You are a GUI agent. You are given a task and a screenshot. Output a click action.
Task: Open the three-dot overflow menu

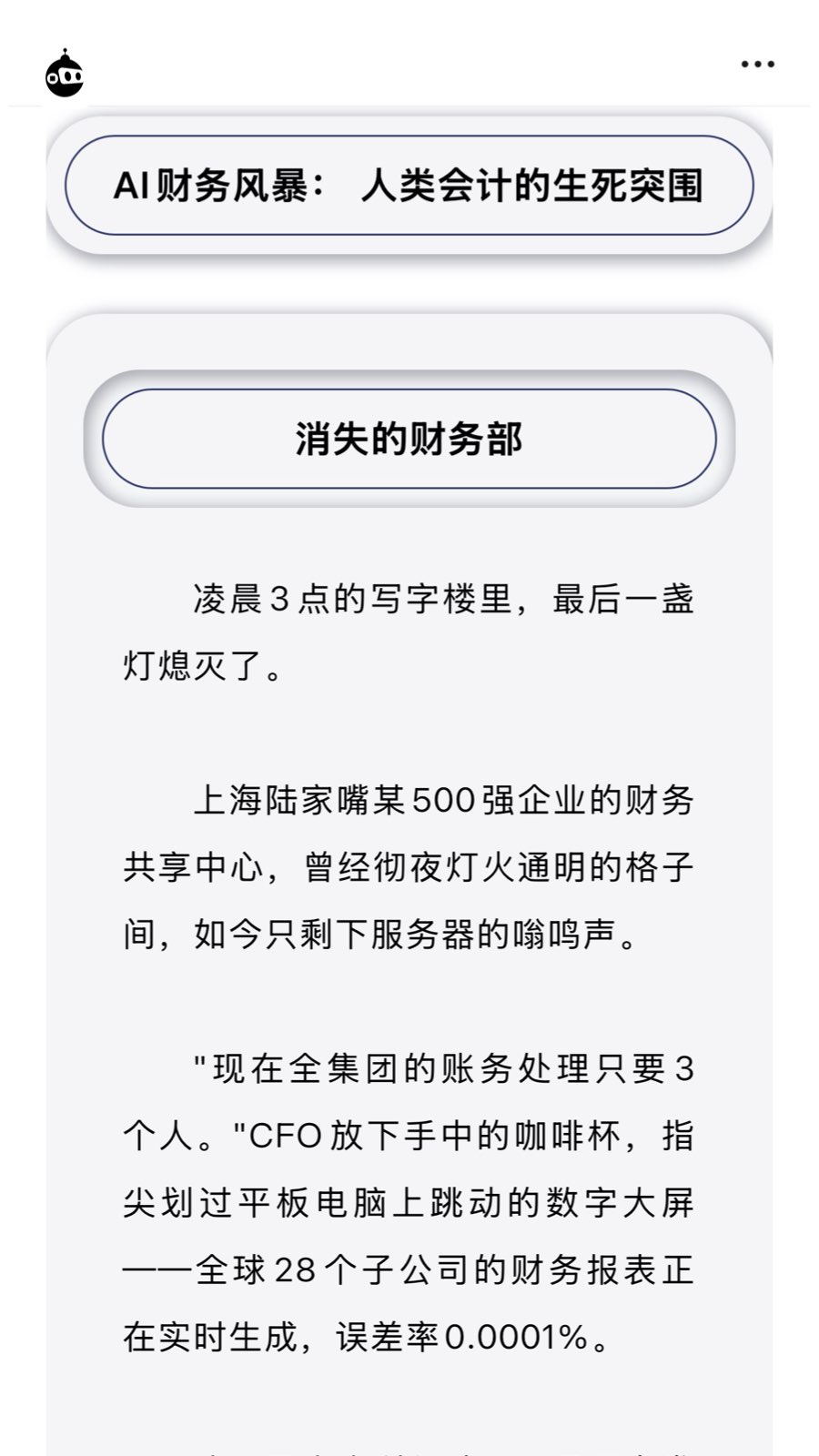(x=757, y=65)
